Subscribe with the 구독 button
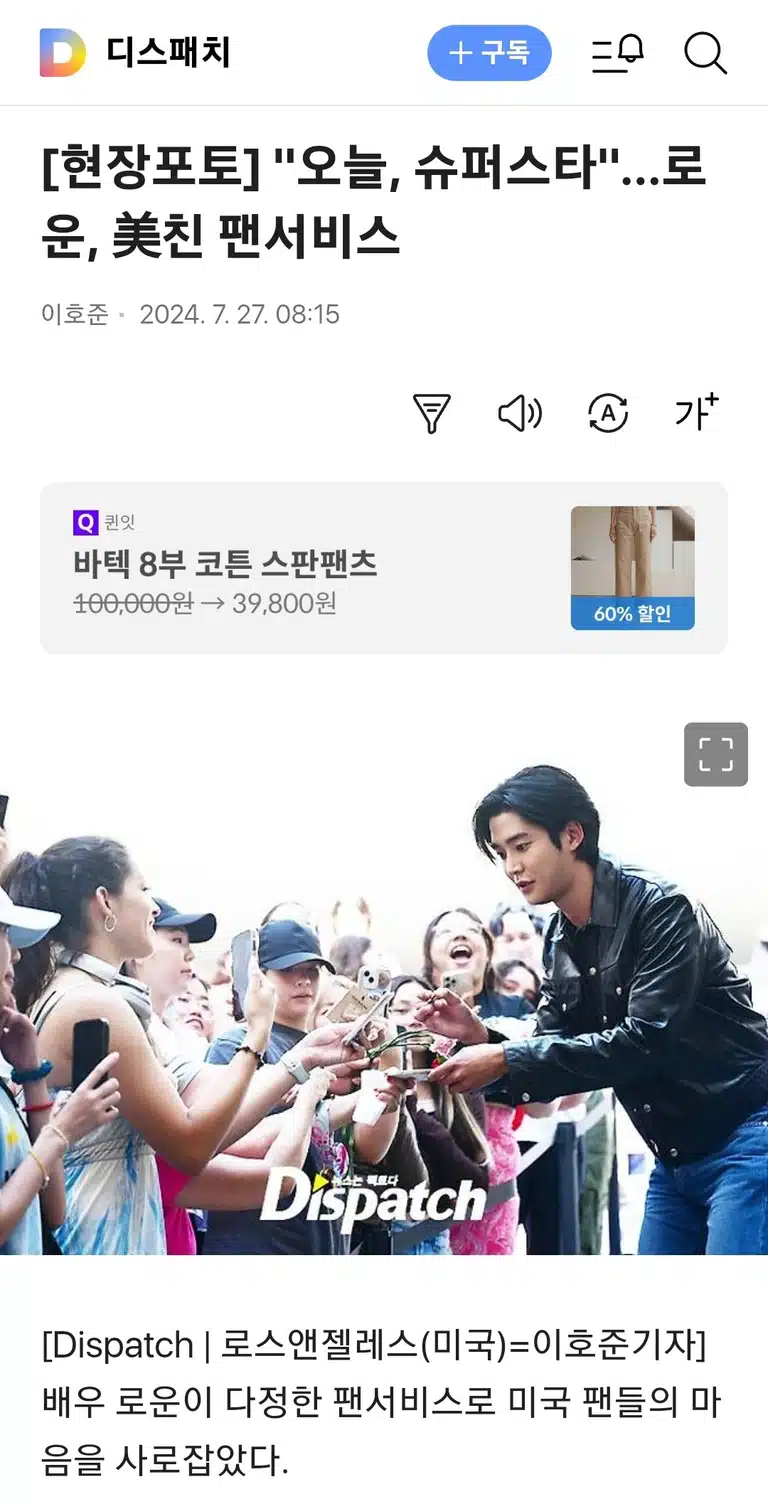Image resolution: width=768 pixels, height=1504 pixels. (489, 53)
